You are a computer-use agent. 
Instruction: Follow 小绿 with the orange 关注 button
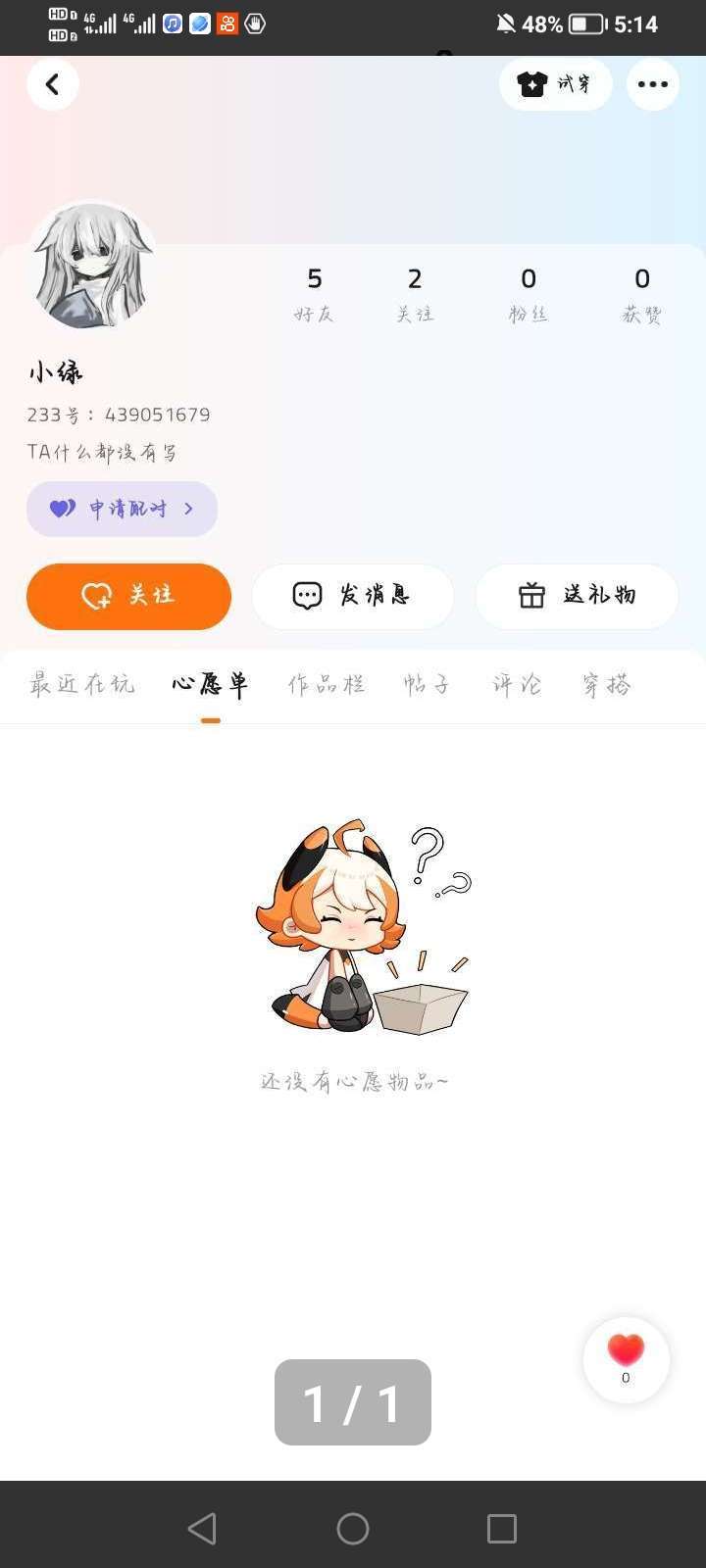tap(128, 596)
